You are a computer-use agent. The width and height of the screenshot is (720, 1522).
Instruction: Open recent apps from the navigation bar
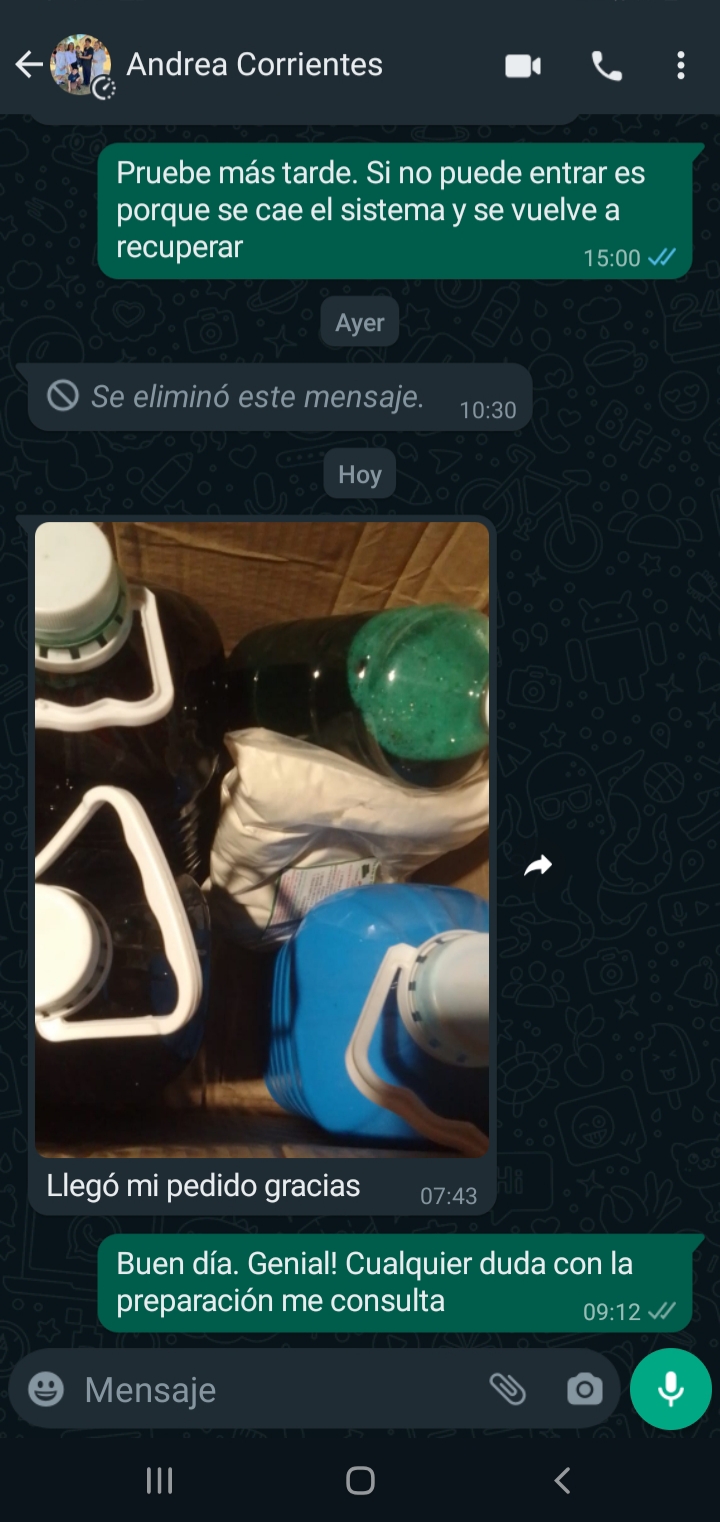[159, 1480]
